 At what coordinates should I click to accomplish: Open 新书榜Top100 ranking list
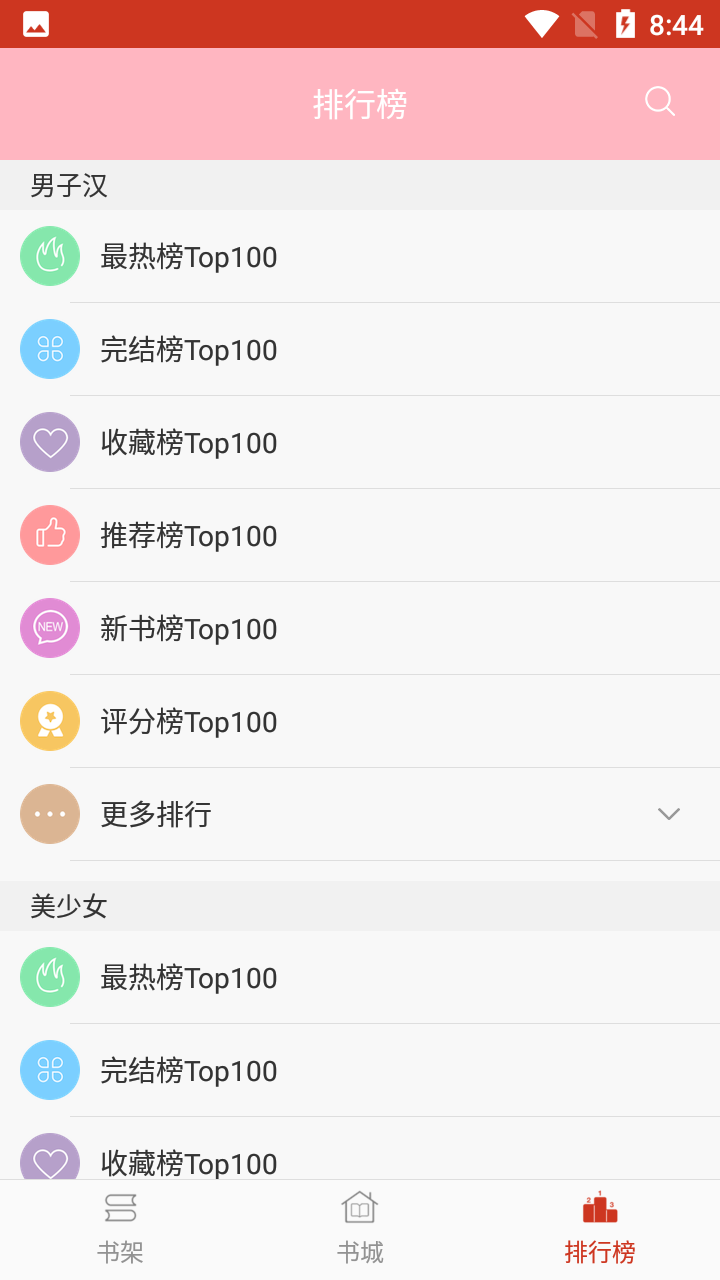tap(360, 628)
